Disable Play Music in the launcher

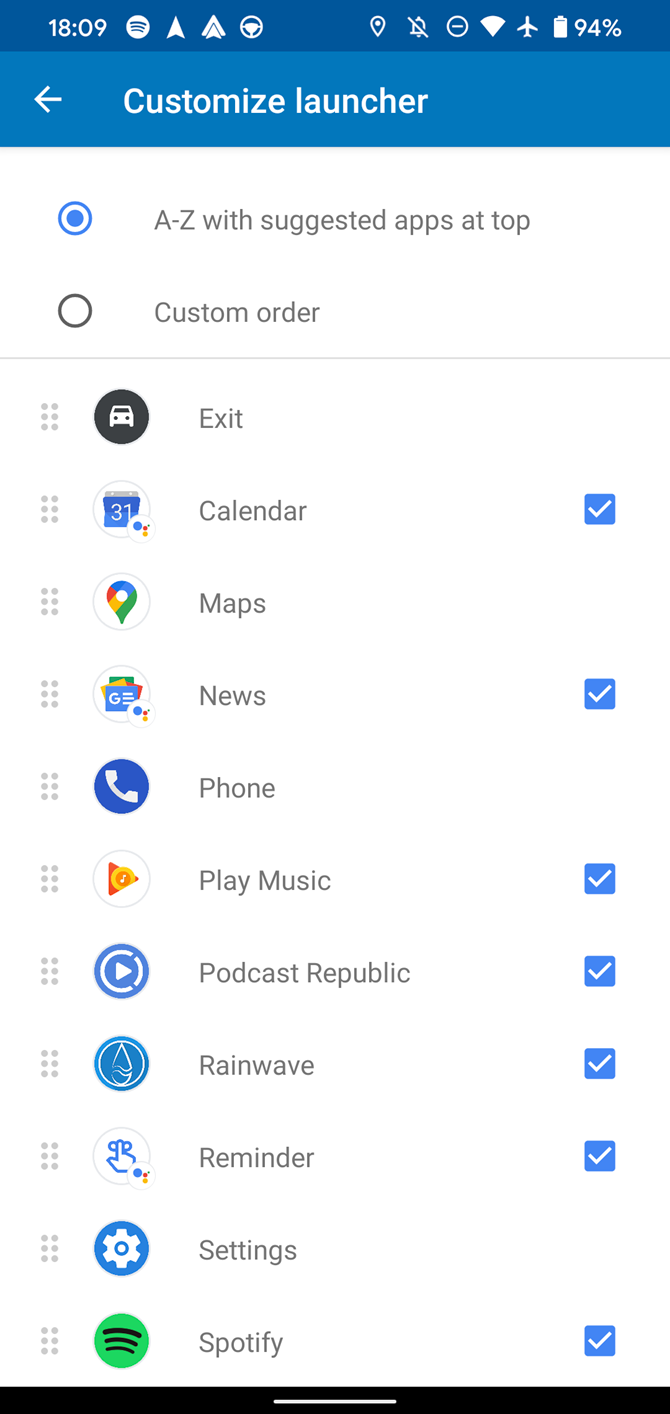click(x=600, y=879)
